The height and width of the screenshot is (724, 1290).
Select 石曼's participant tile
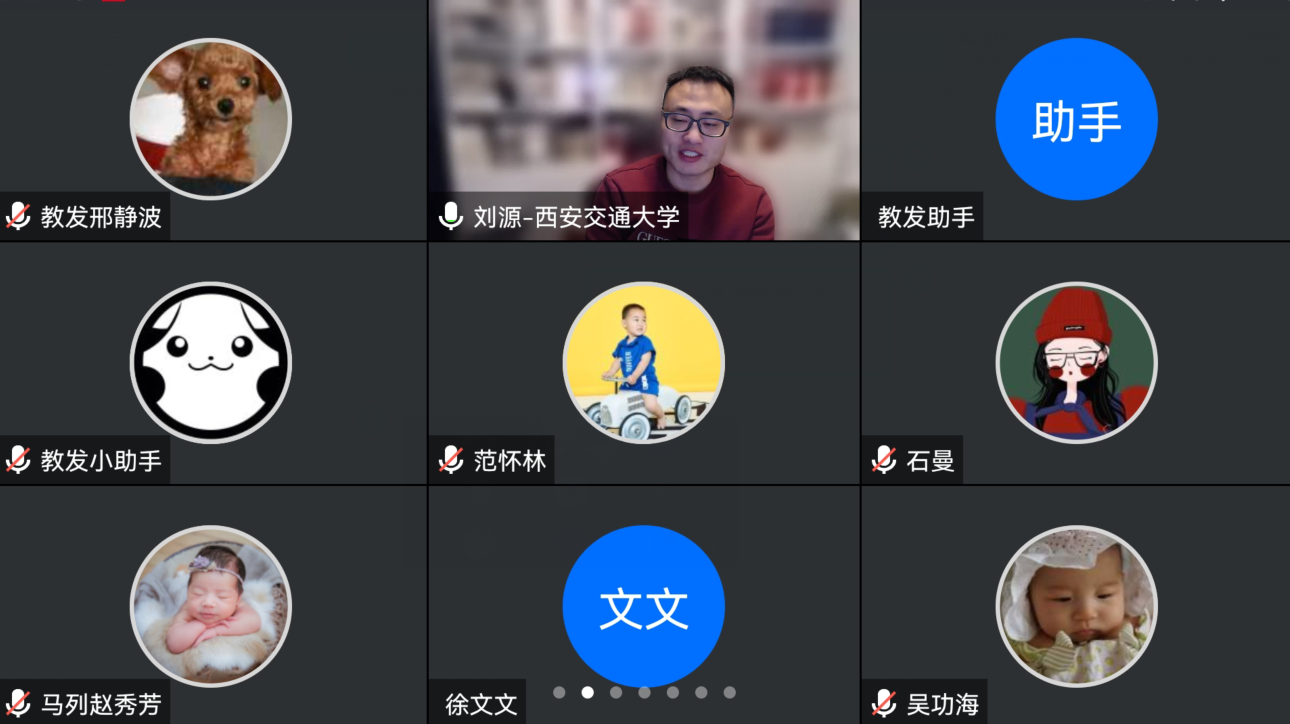click(1076, 363)
